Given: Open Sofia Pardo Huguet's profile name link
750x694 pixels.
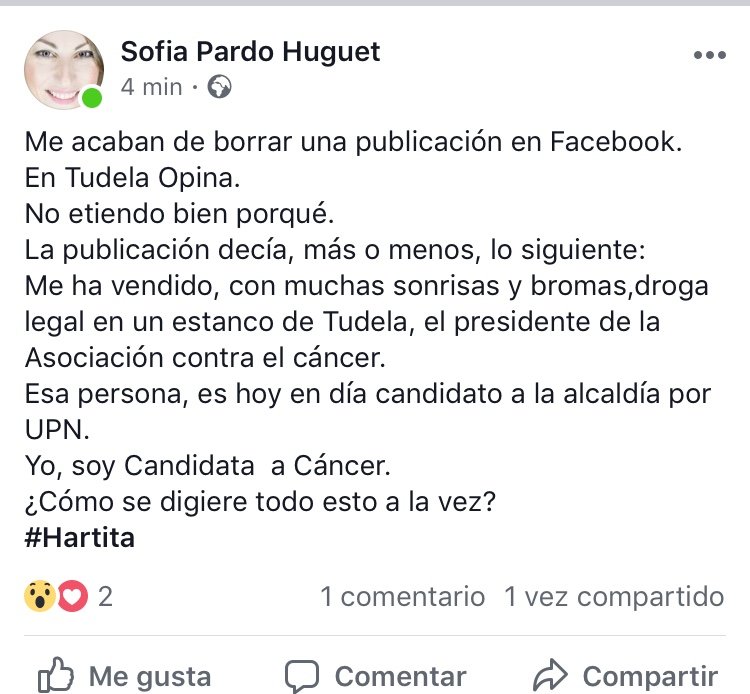Looking at the screenshot, I should click(x=250, y=51).
